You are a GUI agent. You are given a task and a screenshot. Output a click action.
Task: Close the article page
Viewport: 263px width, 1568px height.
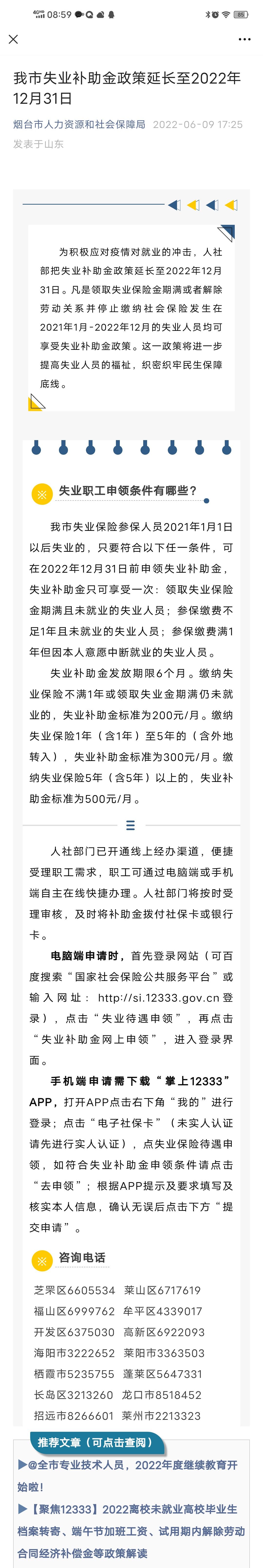pyautogui.click(x=13, y=40)
